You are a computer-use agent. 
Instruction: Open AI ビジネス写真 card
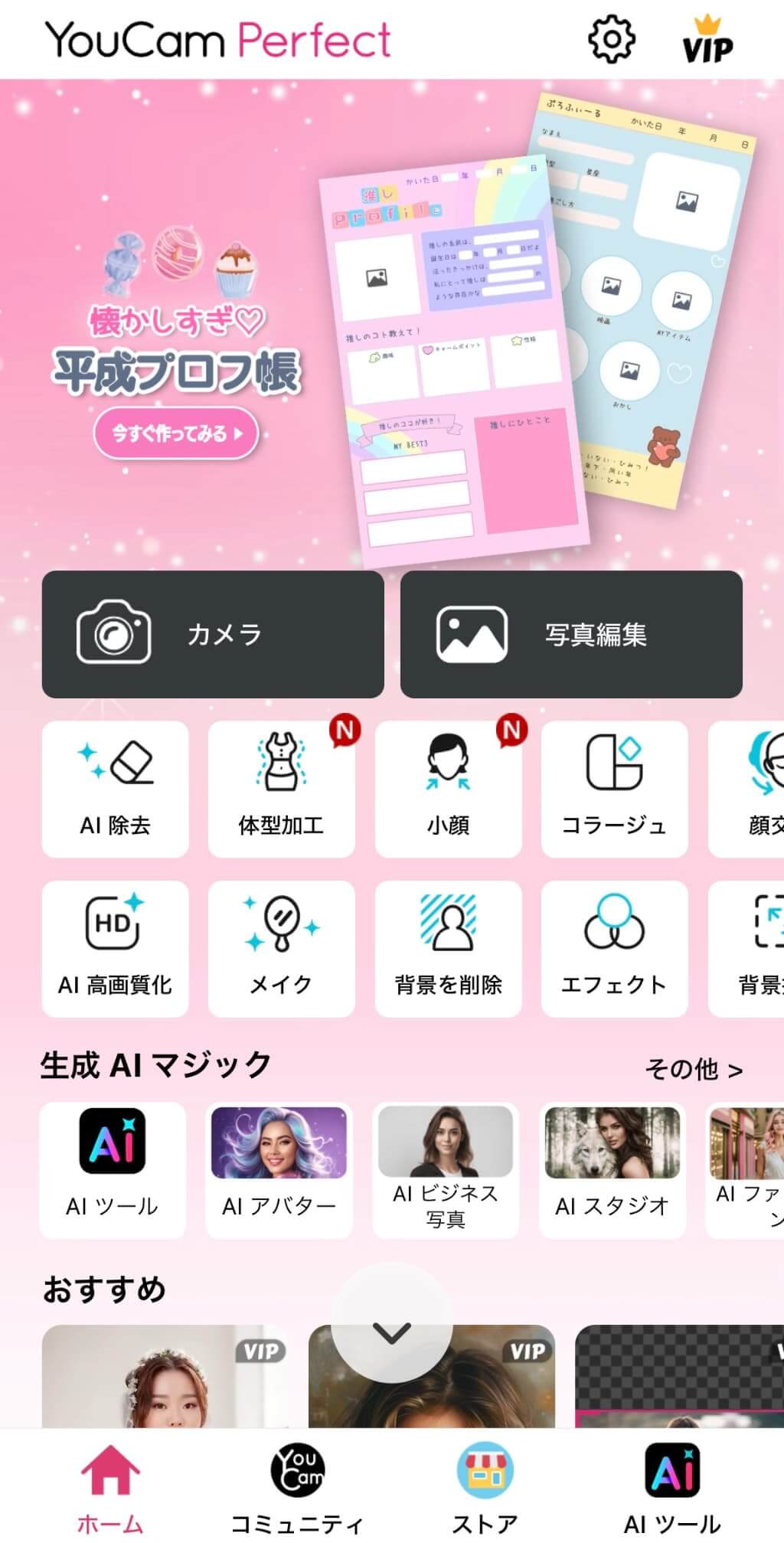(x=445, y=1169)
